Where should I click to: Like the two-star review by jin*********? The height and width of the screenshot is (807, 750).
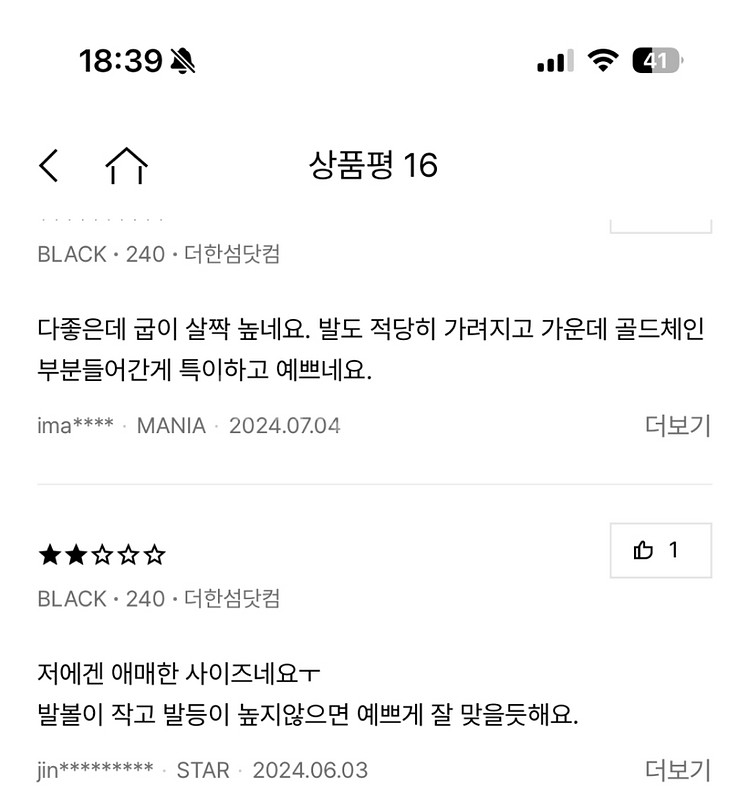pyautogui.click(x=660, y=550)
